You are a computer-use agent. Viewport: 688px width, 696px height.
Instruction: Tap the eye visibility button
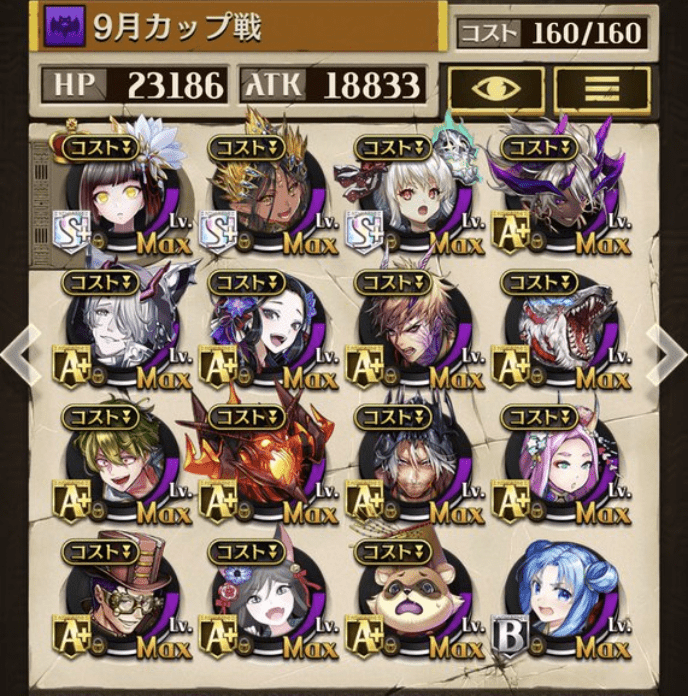pyautogui.click(x=496, y=91)
